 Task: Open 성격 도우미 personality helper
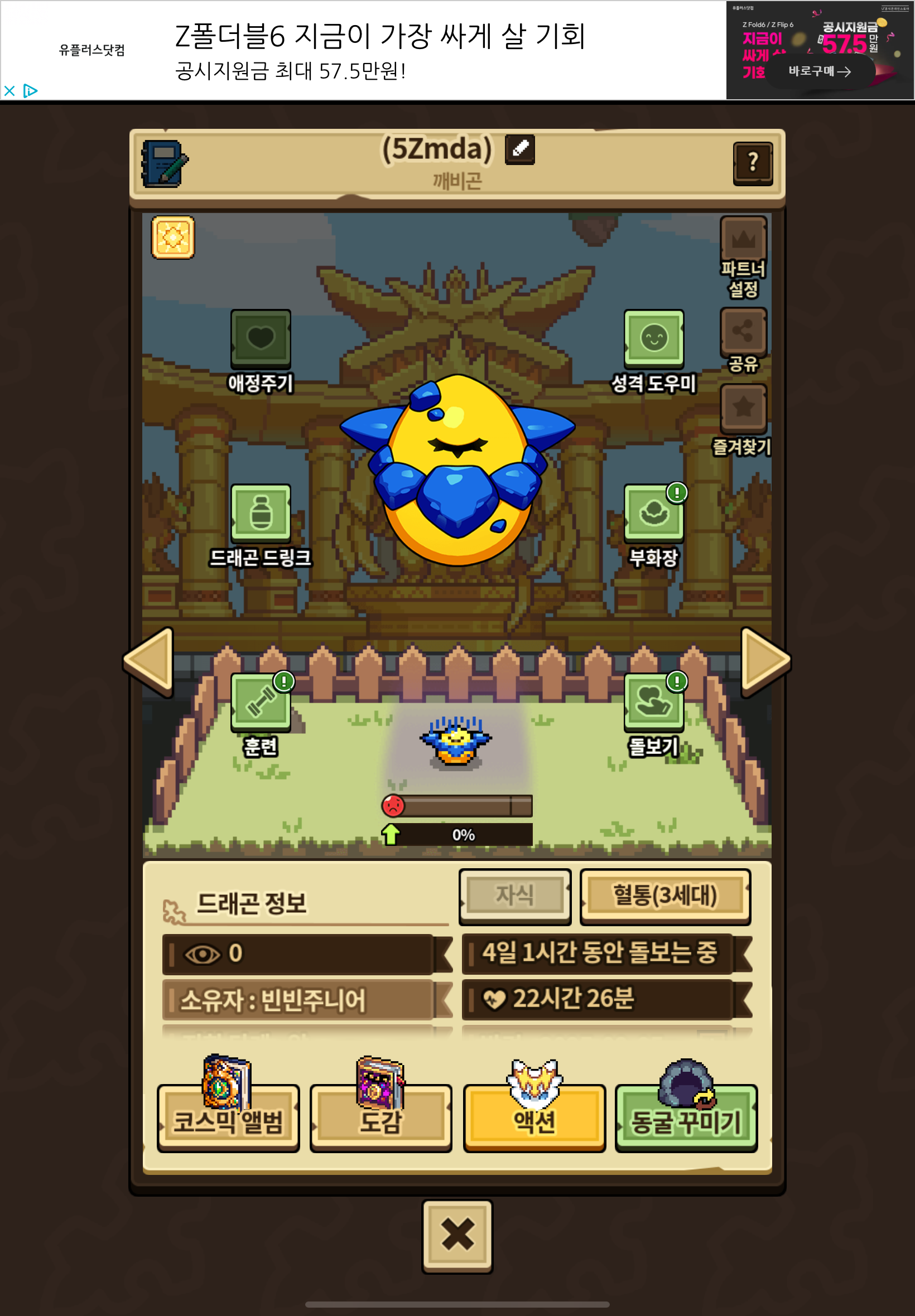pyautogui.click(x=653, y=339)
